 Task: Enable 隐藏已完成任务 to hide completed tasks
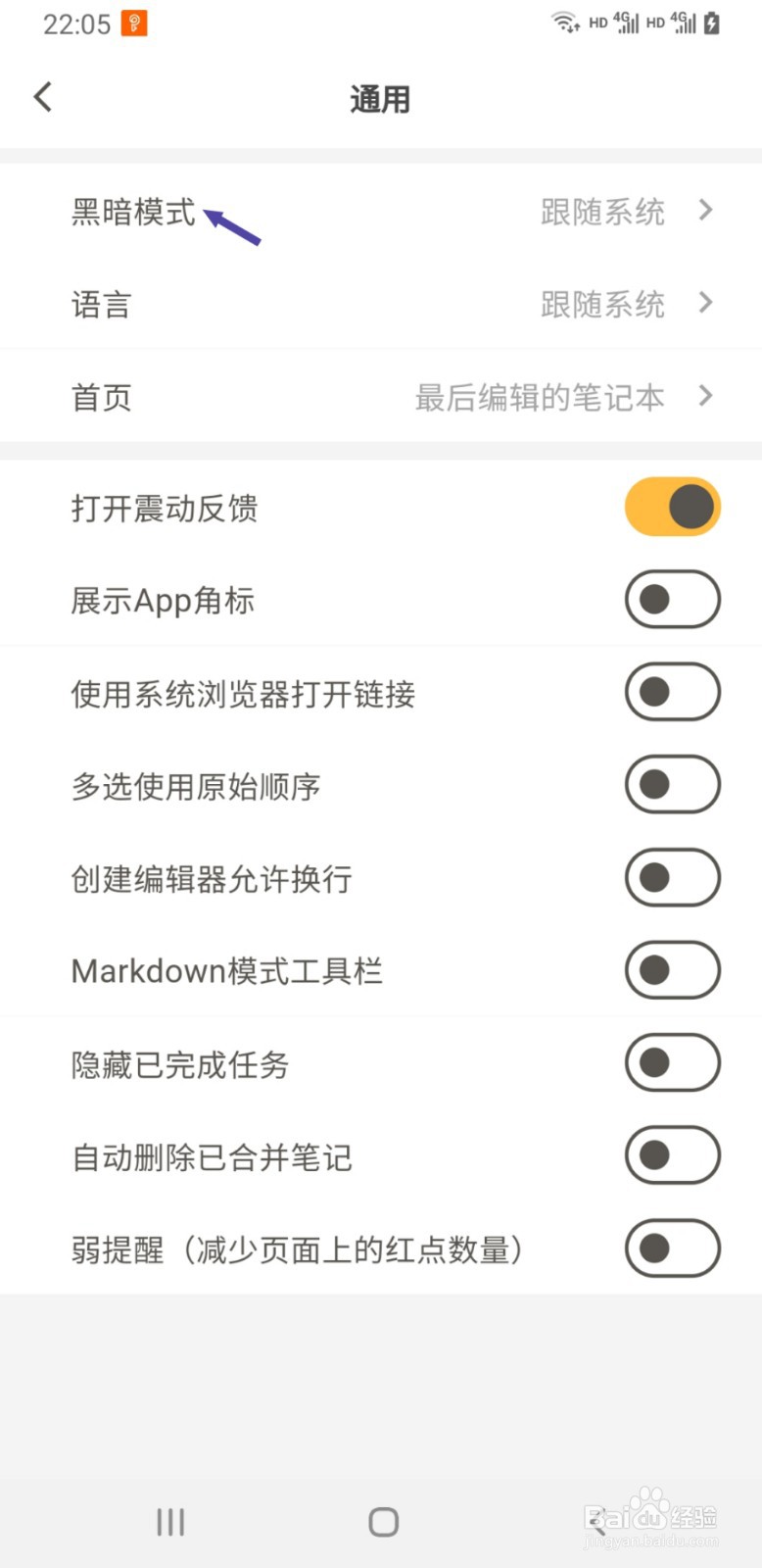coord(673,1062)
